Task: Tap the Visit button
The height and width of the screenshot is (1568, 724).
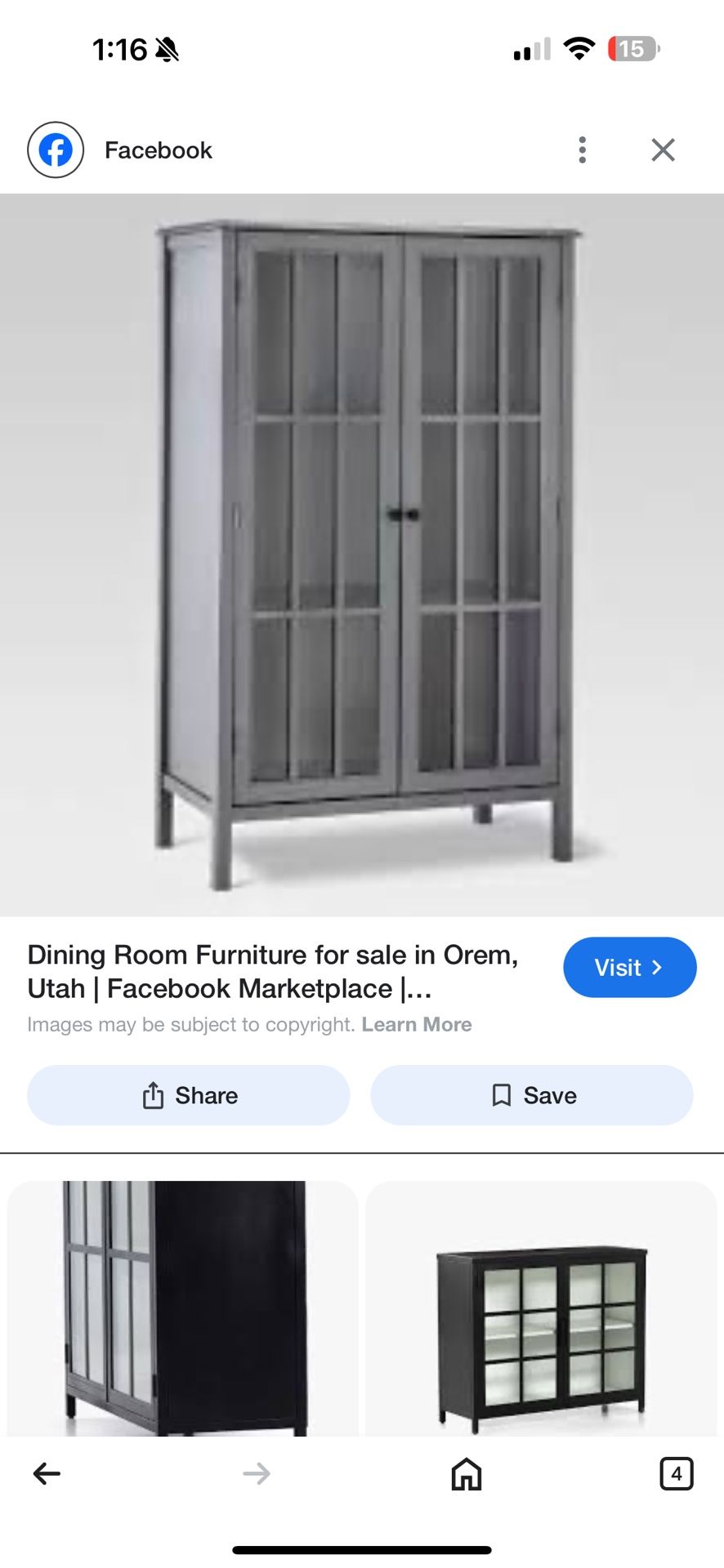Action: click(x=629, y=968)
